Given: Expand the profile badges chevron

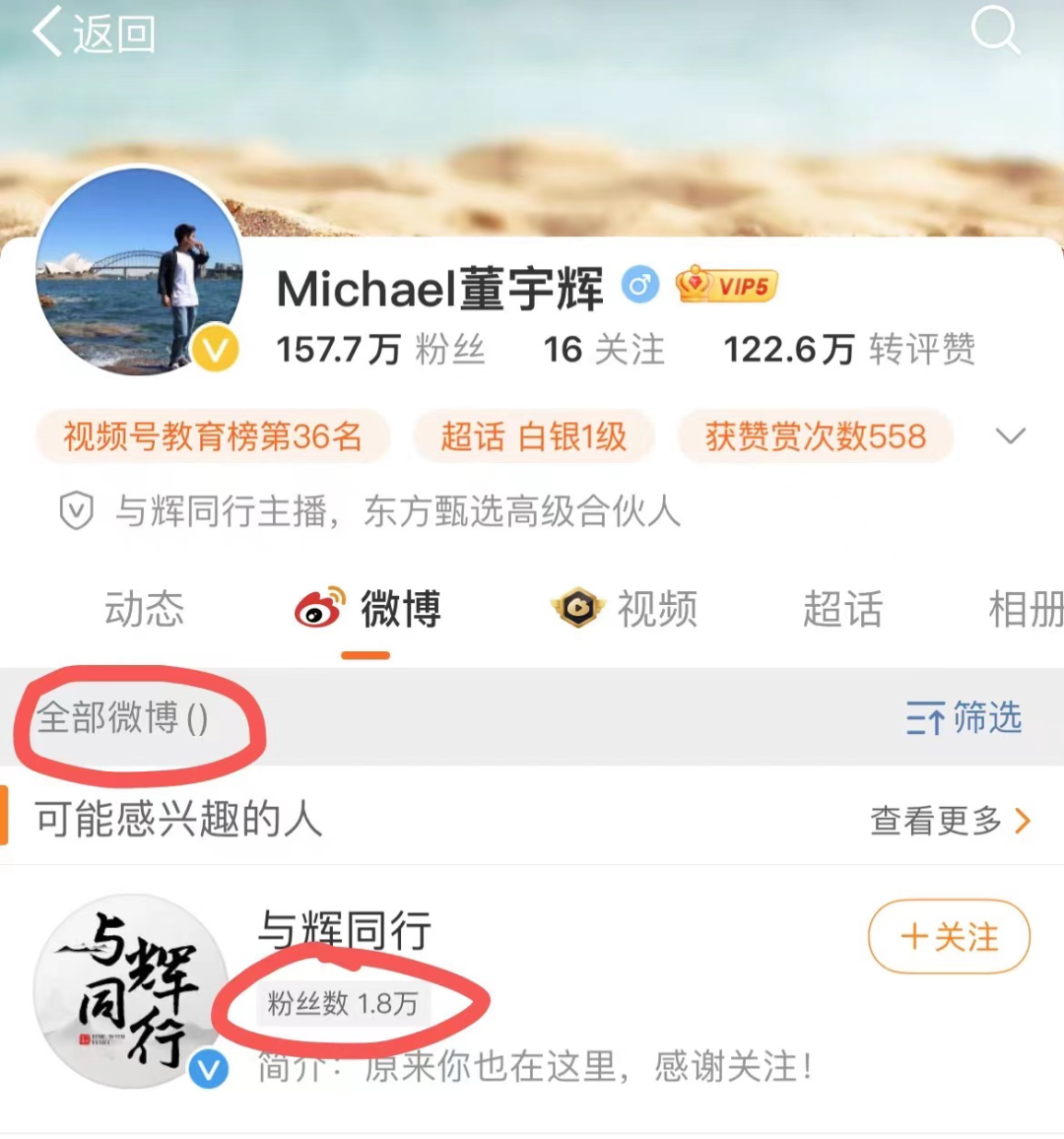Looking at the screenshot, I should (x=1011, y=435).
